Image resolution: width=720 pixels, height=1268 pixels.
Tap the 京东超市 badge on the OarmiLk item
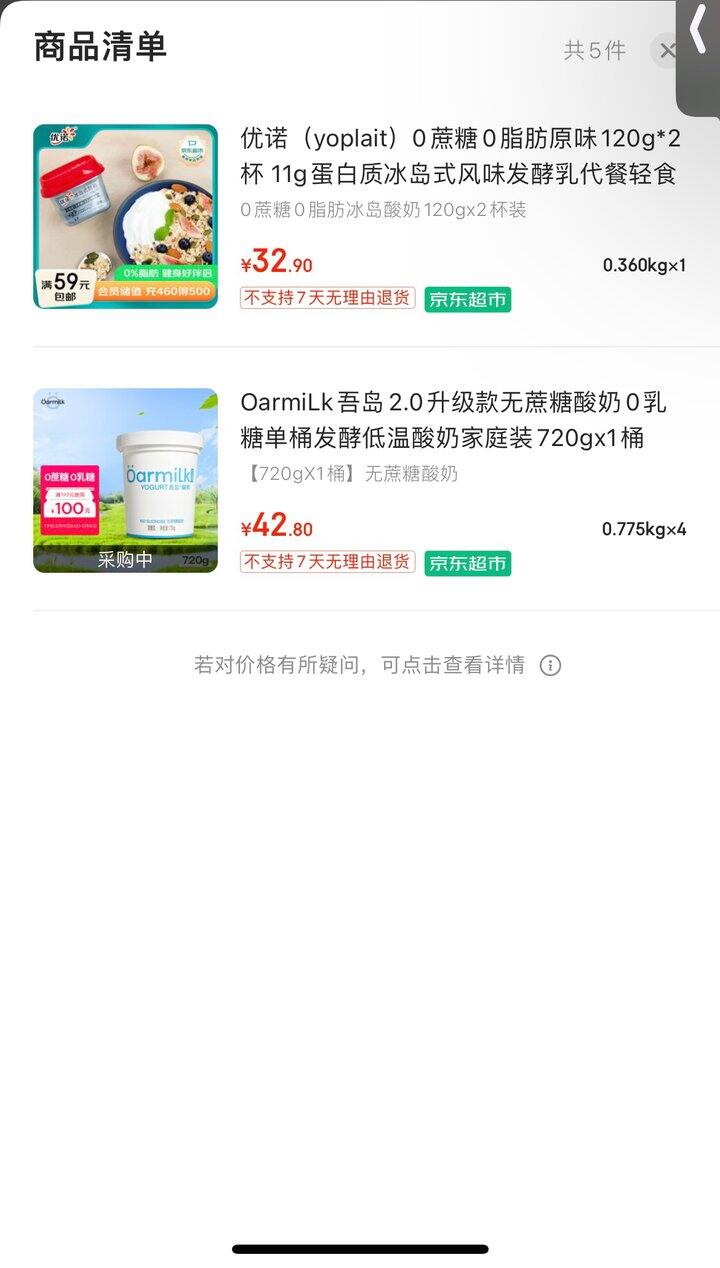pyautogui.click(x=465, y=563)
